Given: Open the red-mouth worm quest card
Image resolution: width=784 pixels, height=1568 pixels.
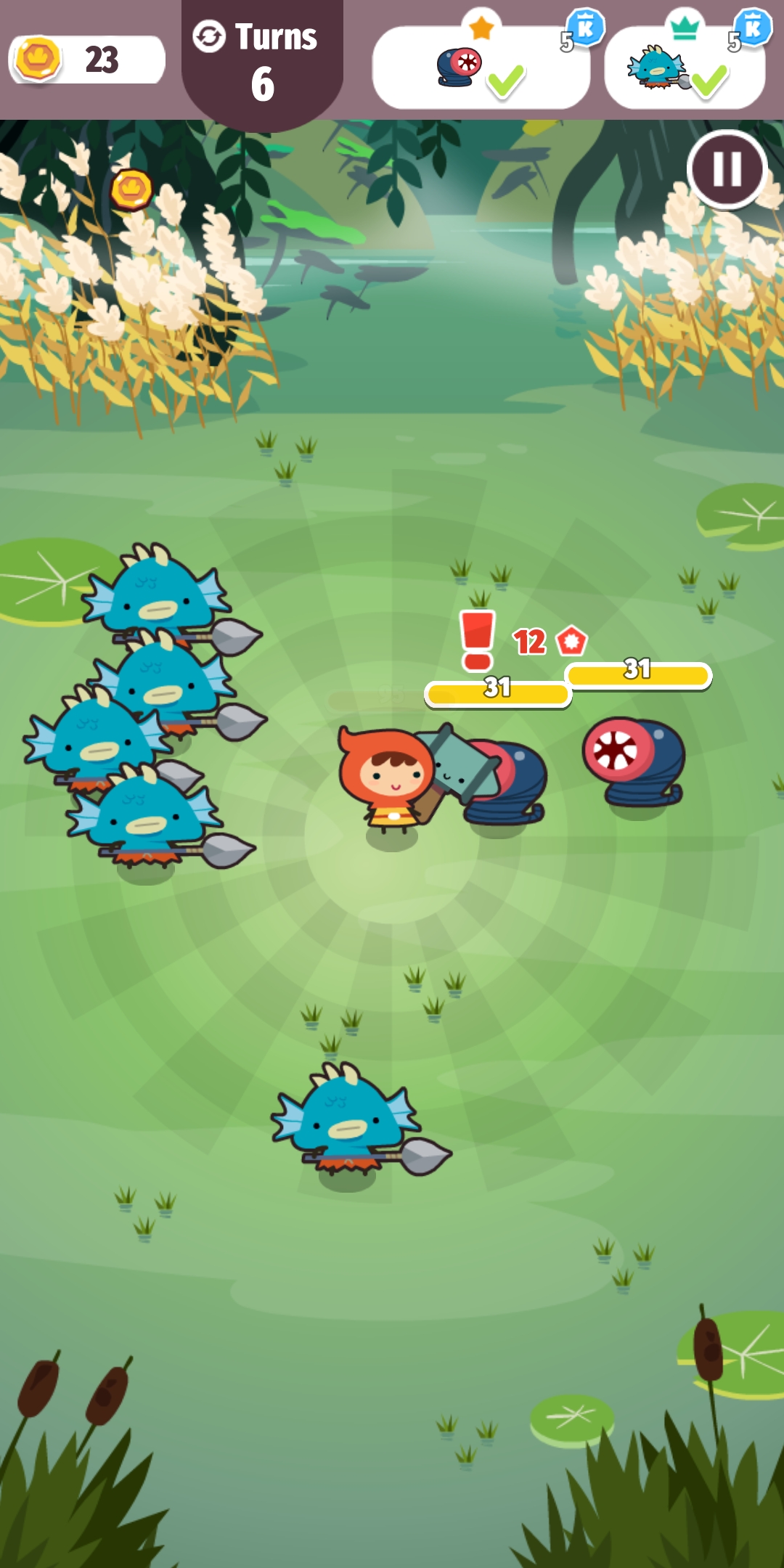Looking at the screenshot, I should 481,69.
